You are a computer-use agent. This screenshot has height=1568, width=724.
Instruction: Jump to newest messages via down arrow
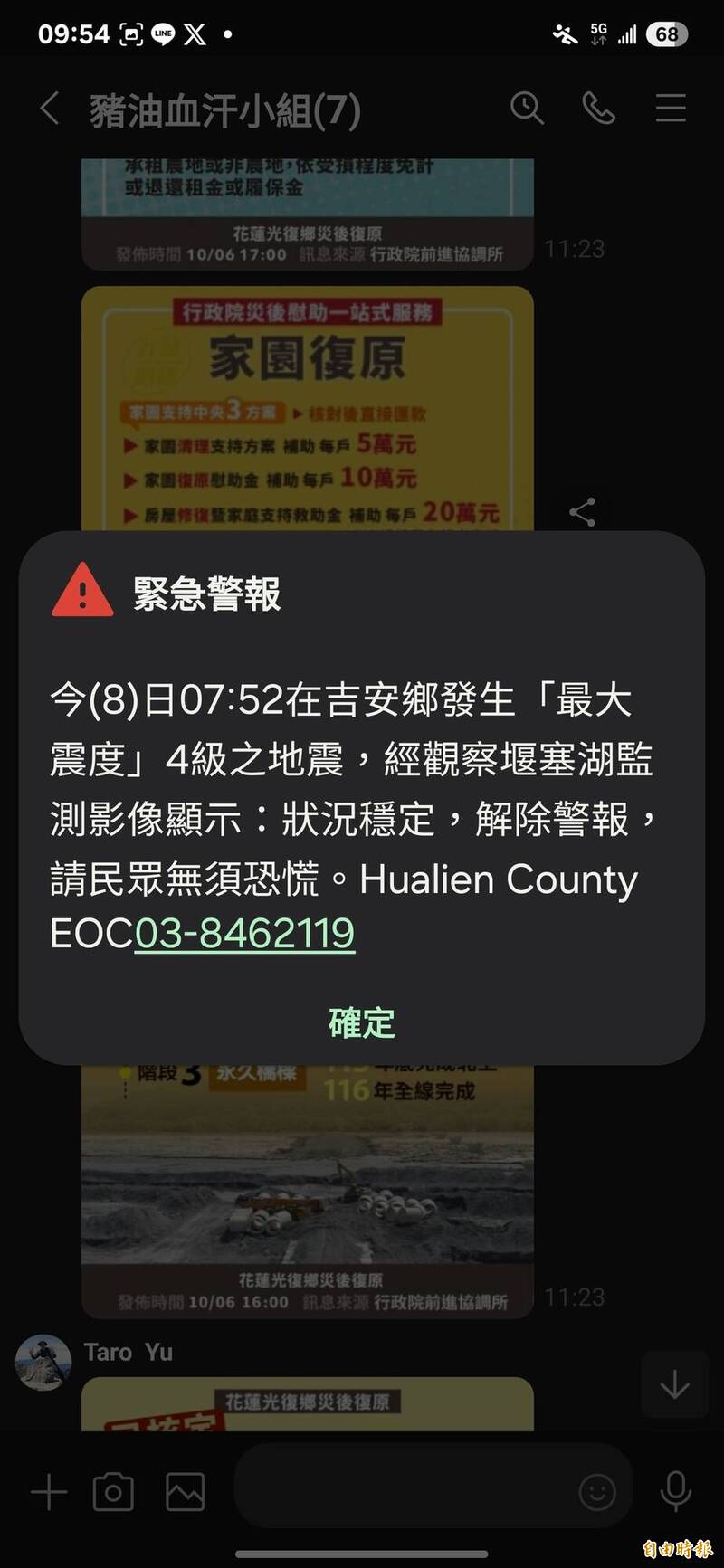pos(674,1384)
